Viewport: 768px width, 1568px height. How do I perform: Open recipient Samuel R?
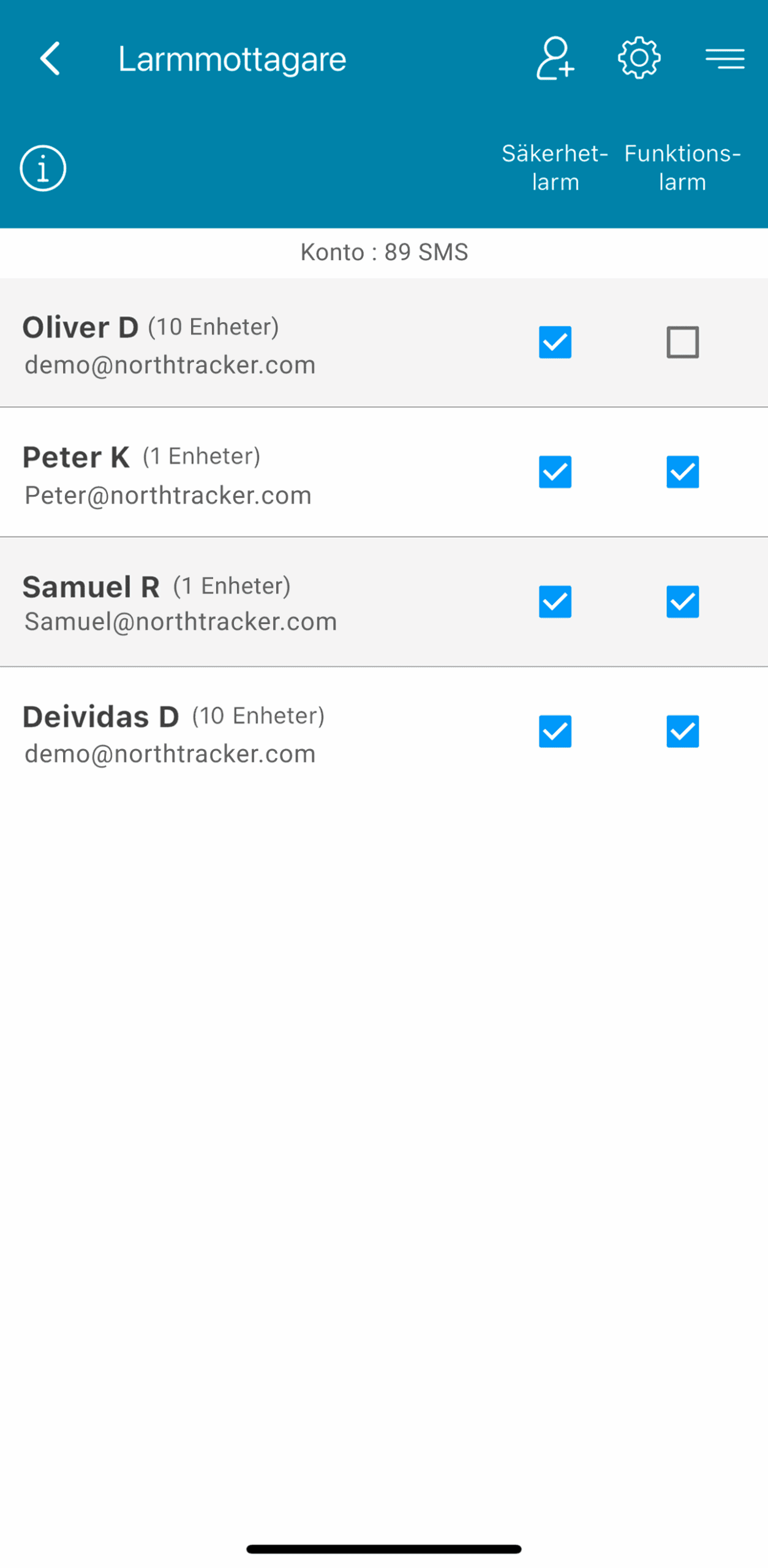(x=184, y=603)
